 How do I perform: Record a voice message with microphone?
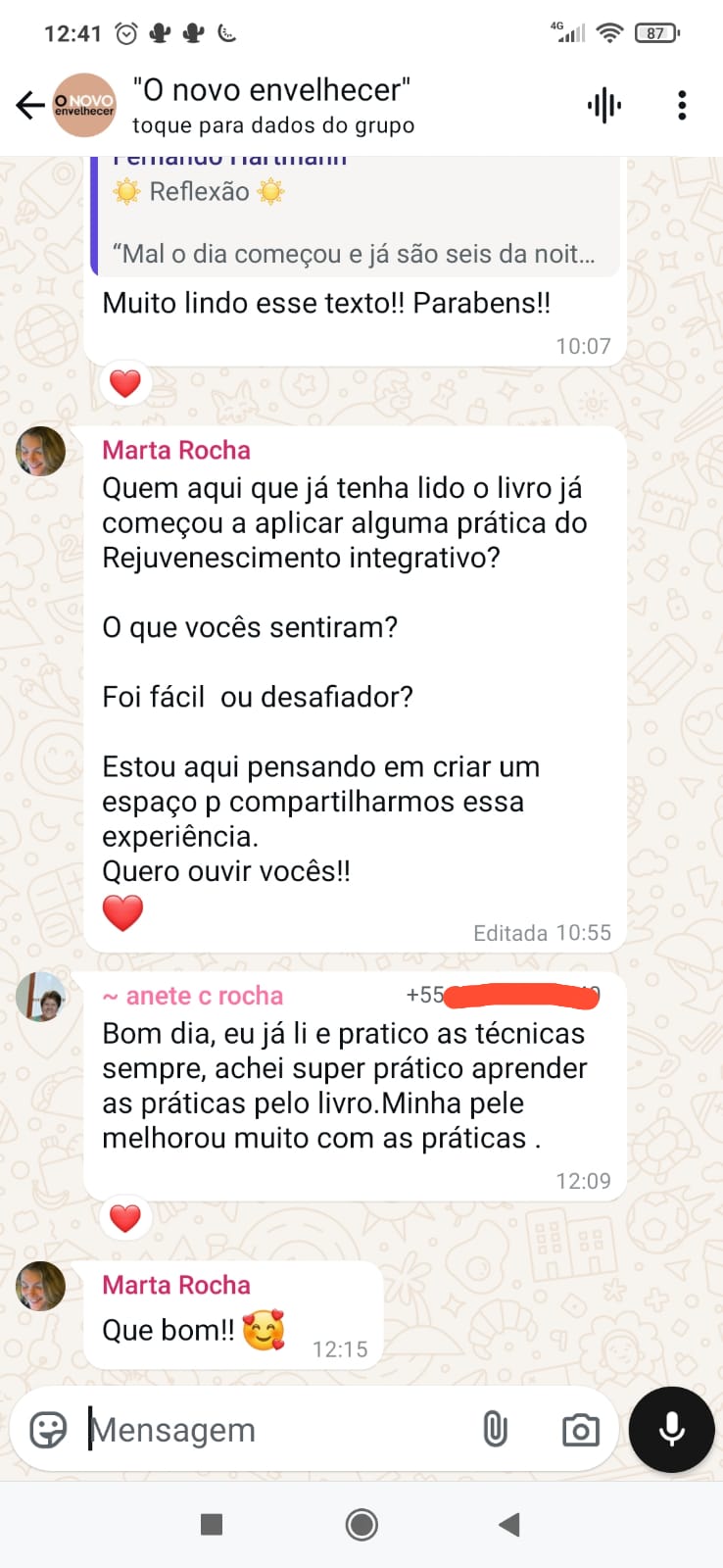(x=672, y=1430)
